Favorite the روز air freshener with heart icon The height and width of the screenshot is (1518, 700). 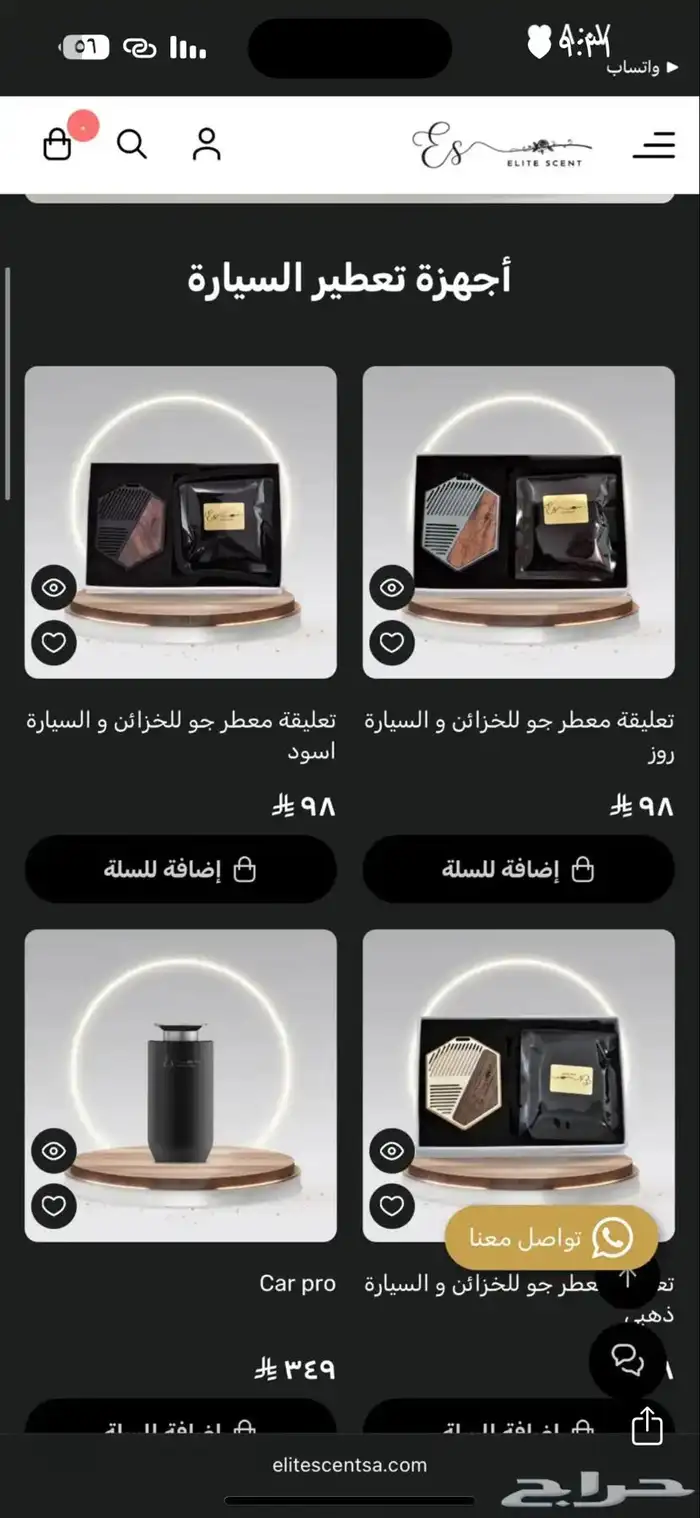pos(392,642)
